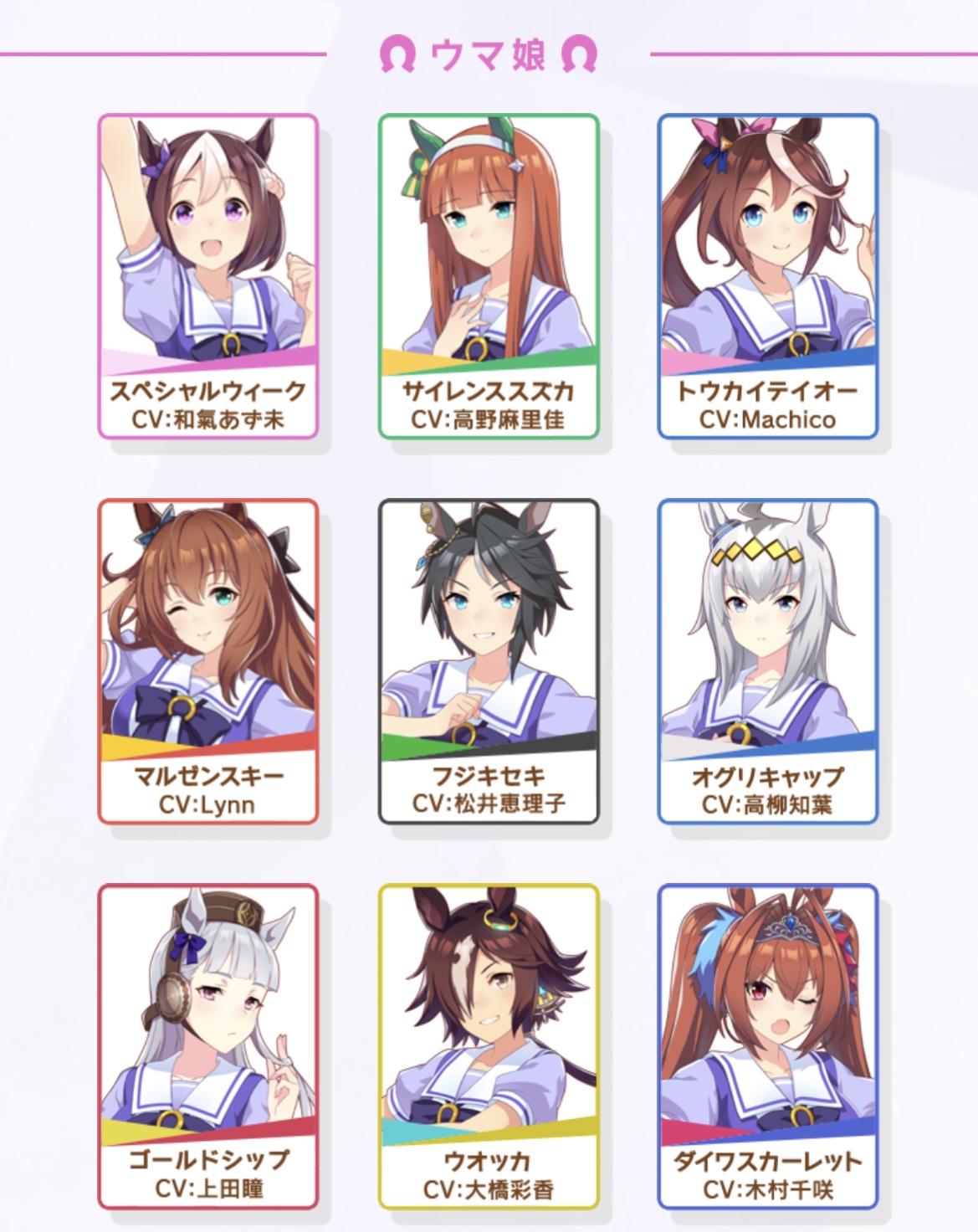This screenshot has height=1232, width=978.
Task: Select the サイレンススズカ card
Action: 489,276
